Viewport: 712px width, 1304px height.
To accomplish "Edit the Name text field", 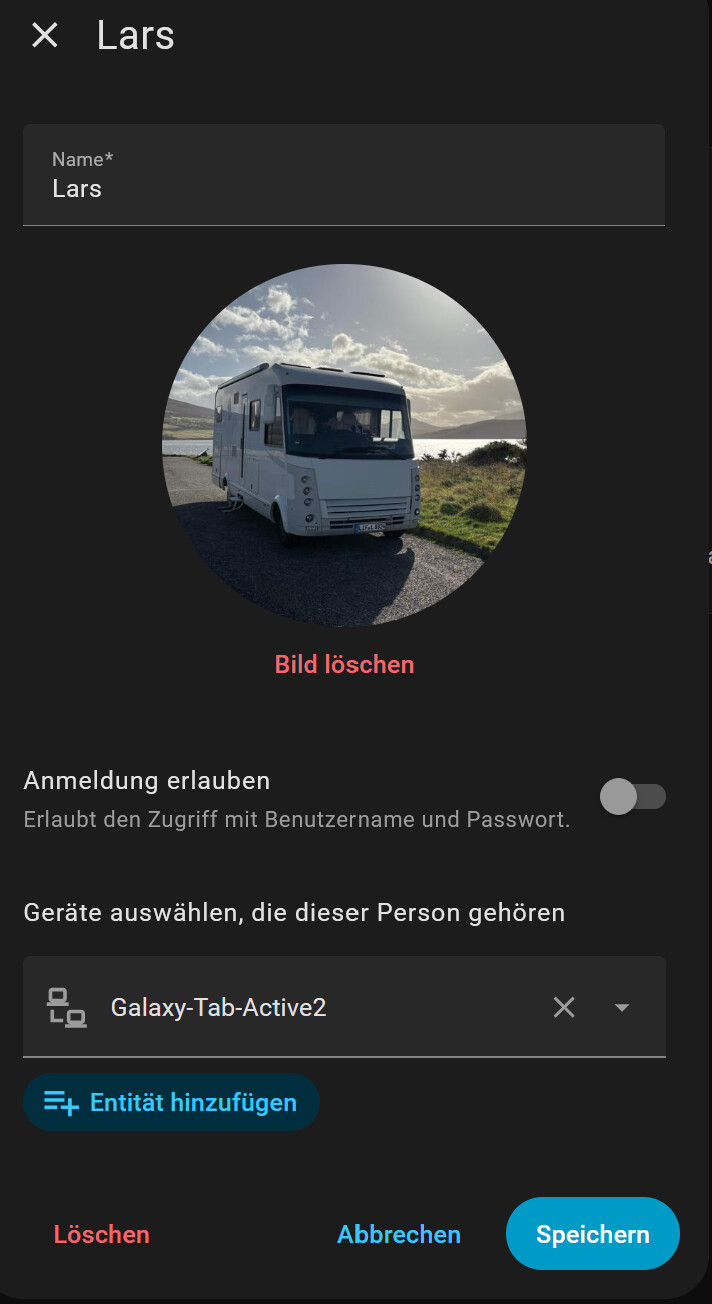I will pyautogui.click(x=343, y=187).
